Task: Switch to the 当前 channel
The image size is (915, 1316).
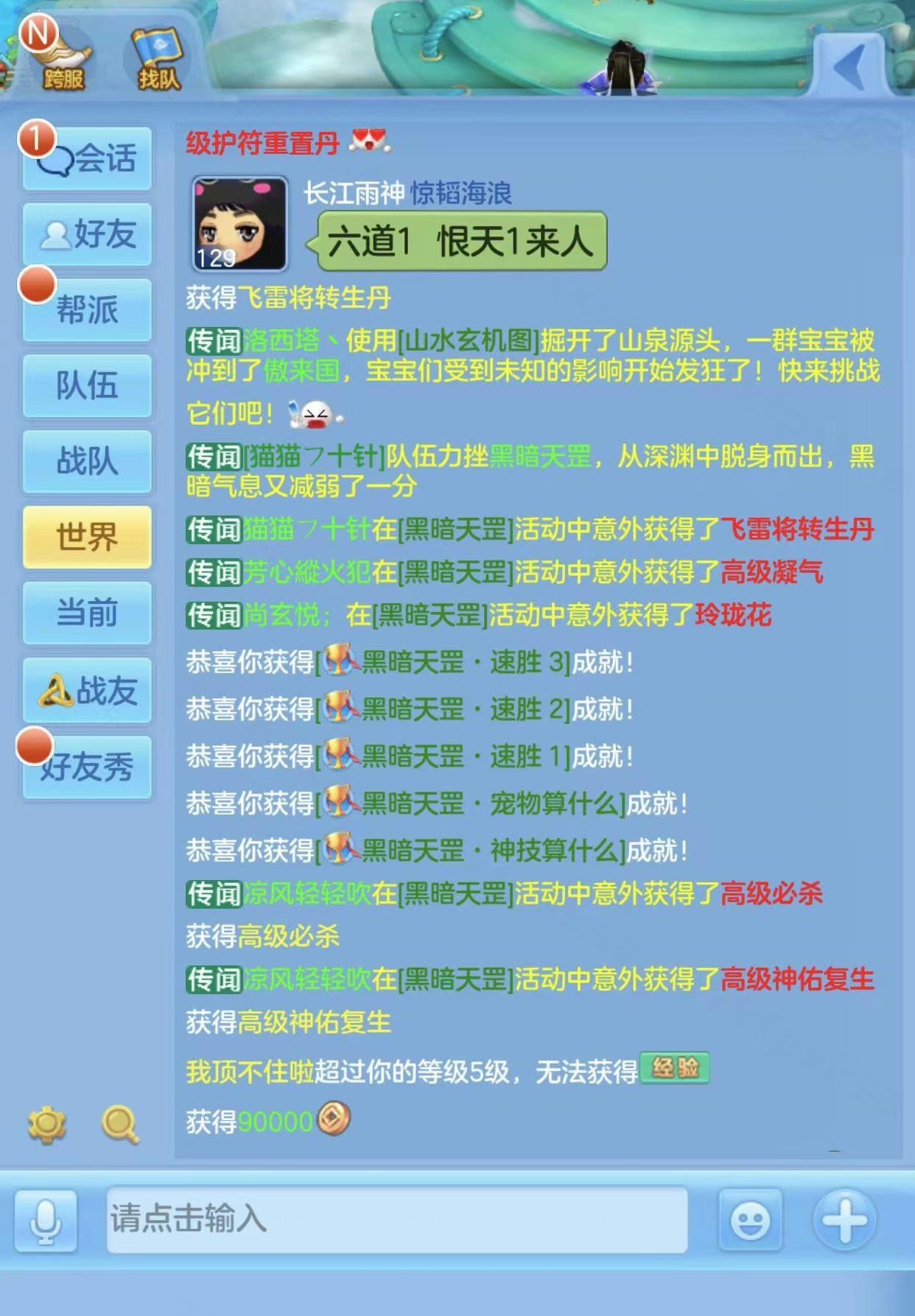Action: [x=87, y=613]
